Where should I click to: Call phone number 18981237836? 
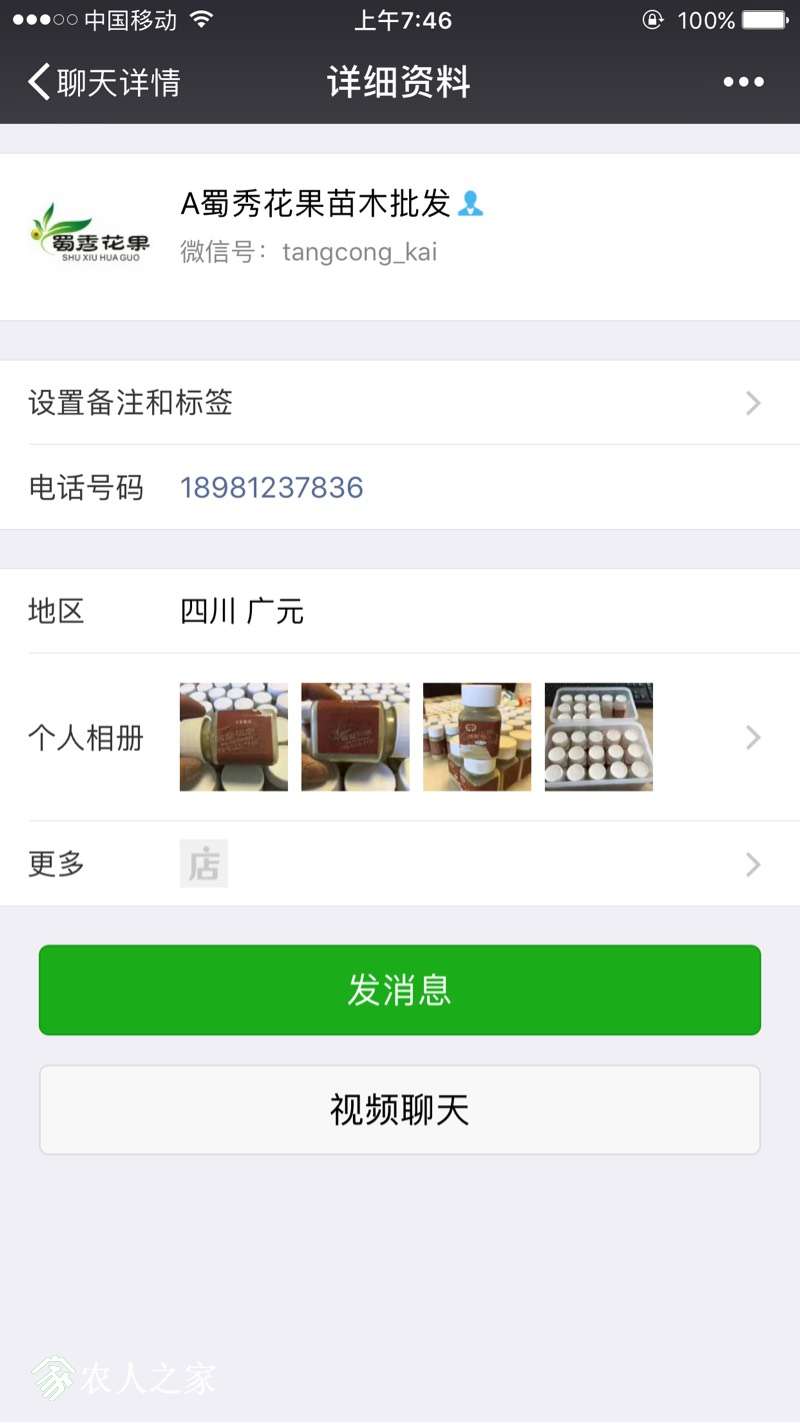point(271,488)
